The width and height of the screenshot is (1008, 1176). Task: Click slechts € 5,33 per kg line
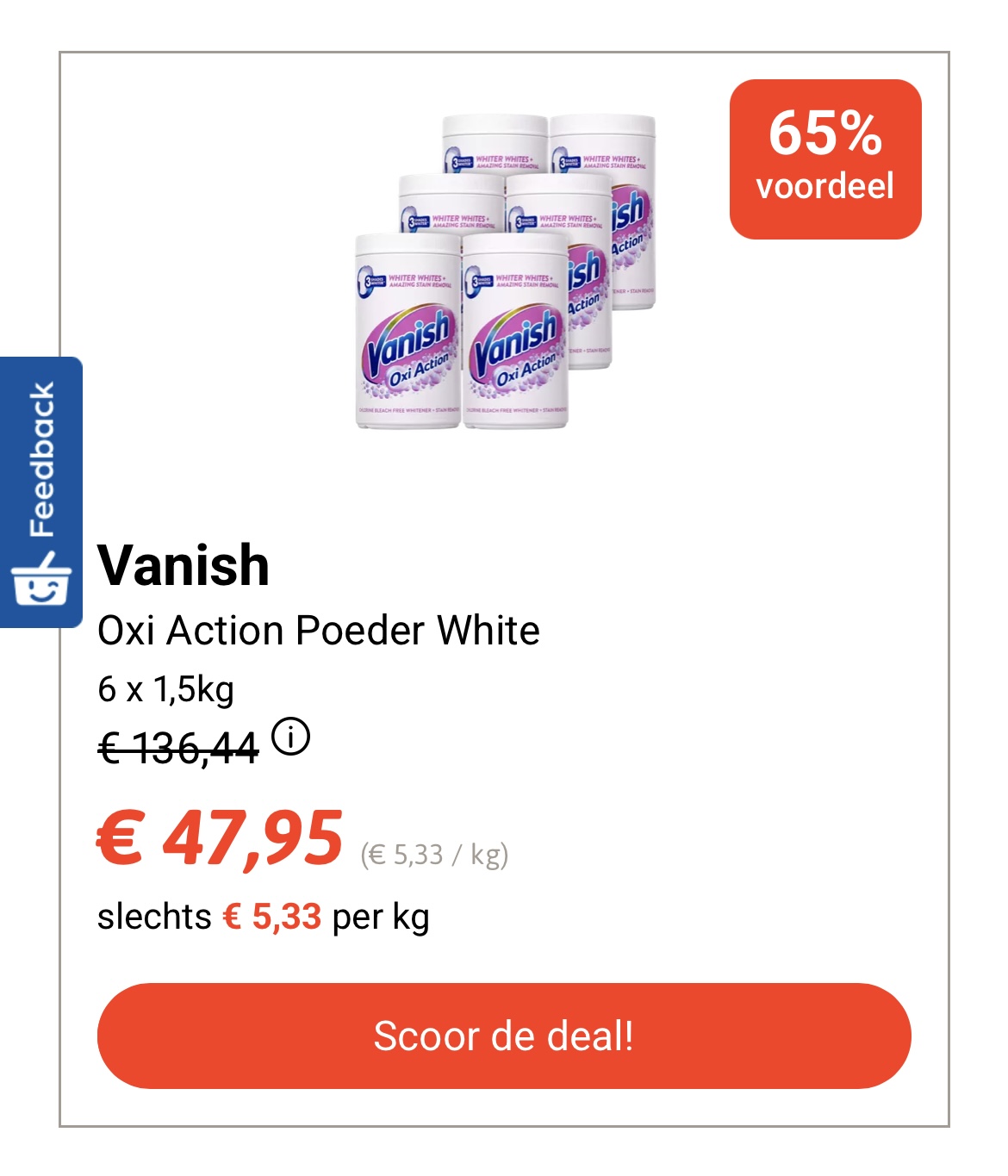(263, 919)
